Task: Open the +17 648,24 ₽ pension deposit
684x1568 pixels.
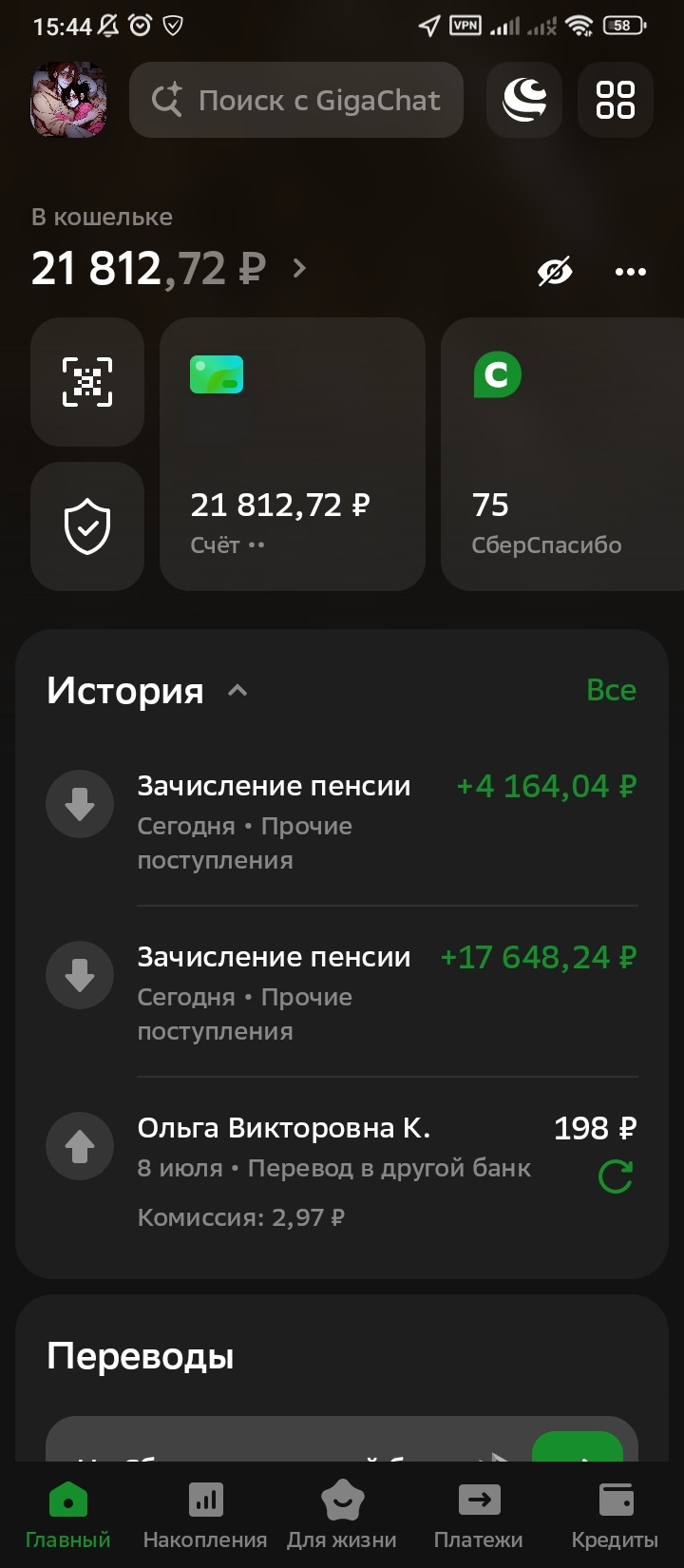Action: [x=342, y=992]
